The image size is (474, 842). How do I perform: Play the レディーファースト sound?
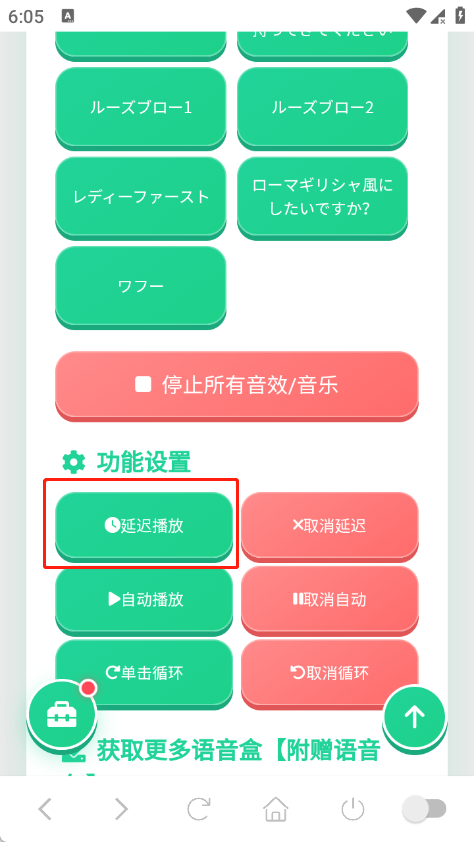pyautogui.click(x=141, y=198)
